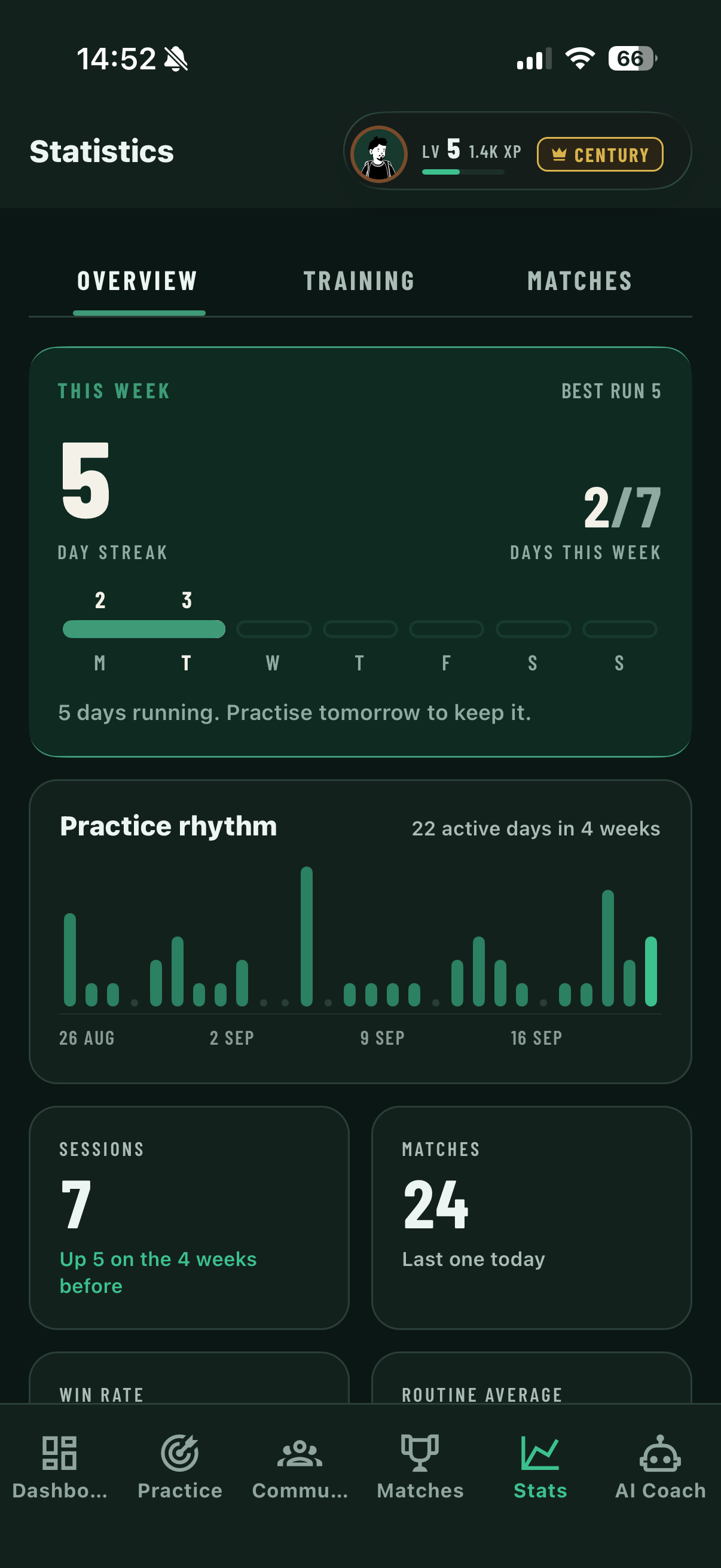Tap the Century badge
Screen dimensions: 721x1568
599,155
